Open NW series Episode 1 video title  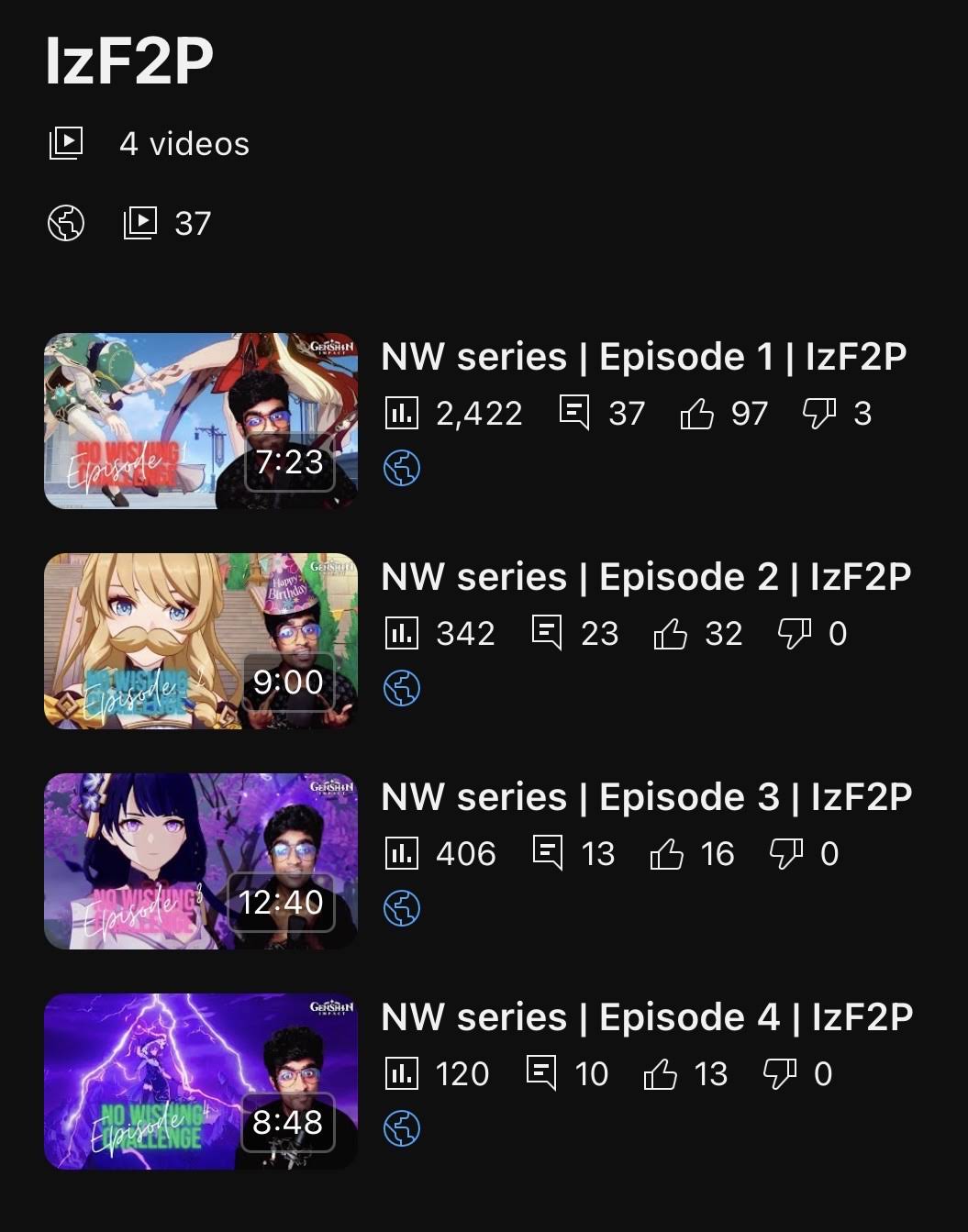645,357
